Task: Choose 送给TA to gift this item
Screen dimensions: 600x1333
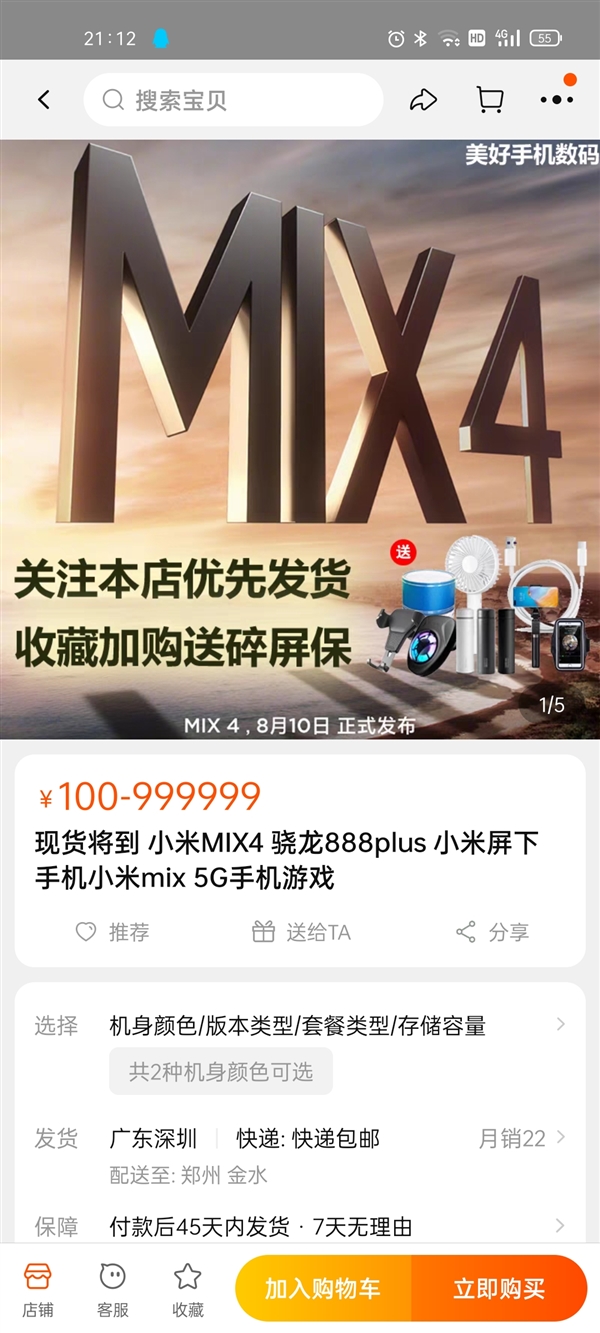Action: coord(301,932)
